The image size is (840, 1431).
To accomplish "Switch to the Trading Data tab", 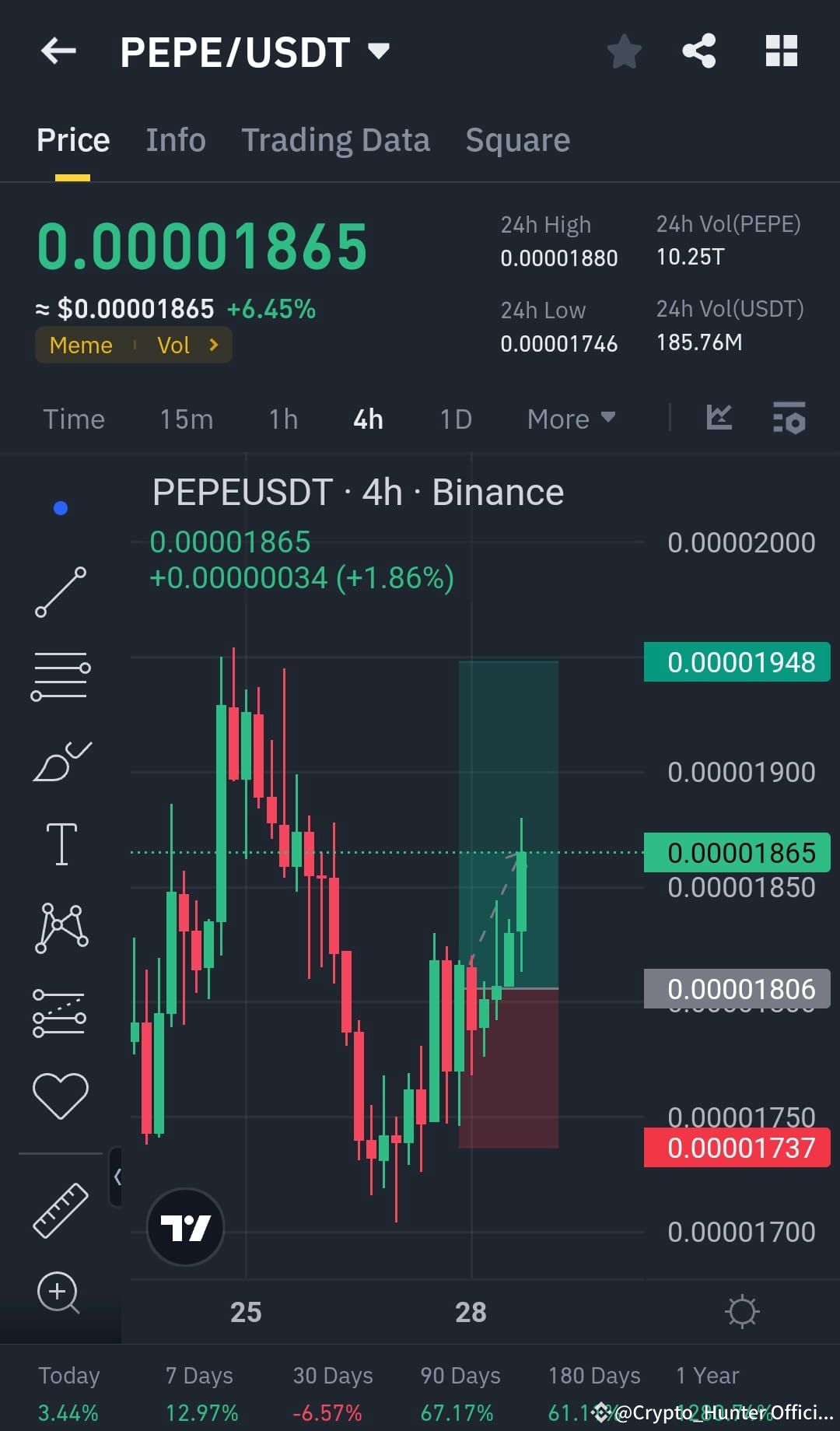I will [x=336, y=140].
